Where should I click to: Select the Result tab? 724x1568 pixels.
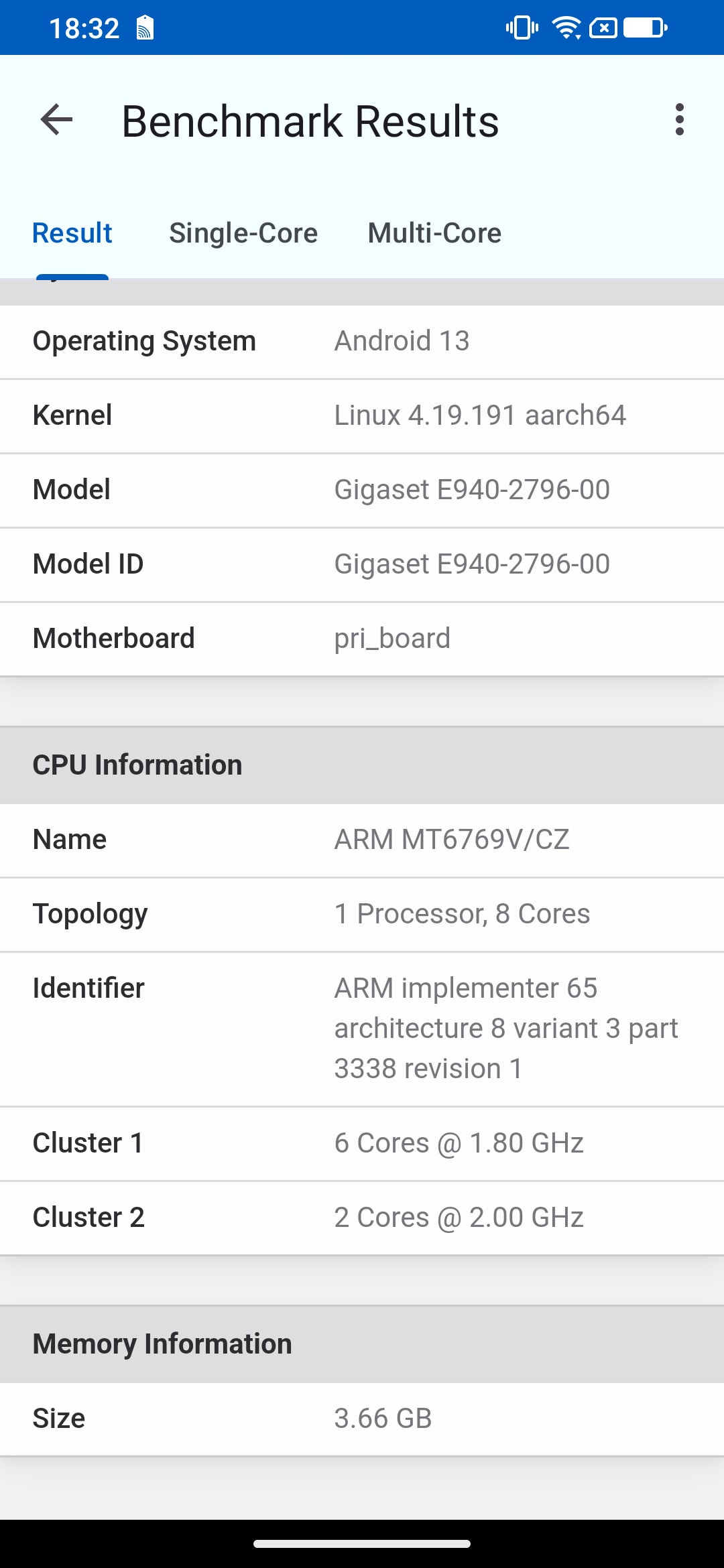click(72, 233)
